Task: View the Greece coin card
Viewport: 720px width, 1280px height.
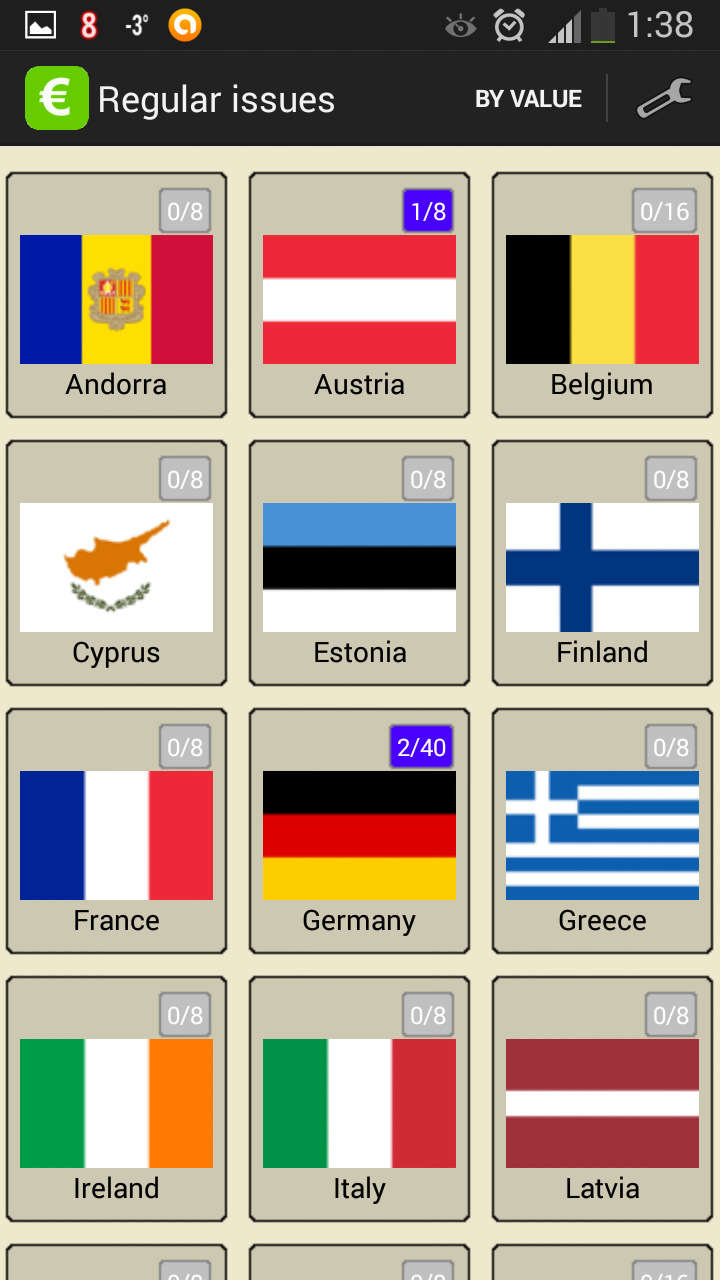Action: pos(602,832)
